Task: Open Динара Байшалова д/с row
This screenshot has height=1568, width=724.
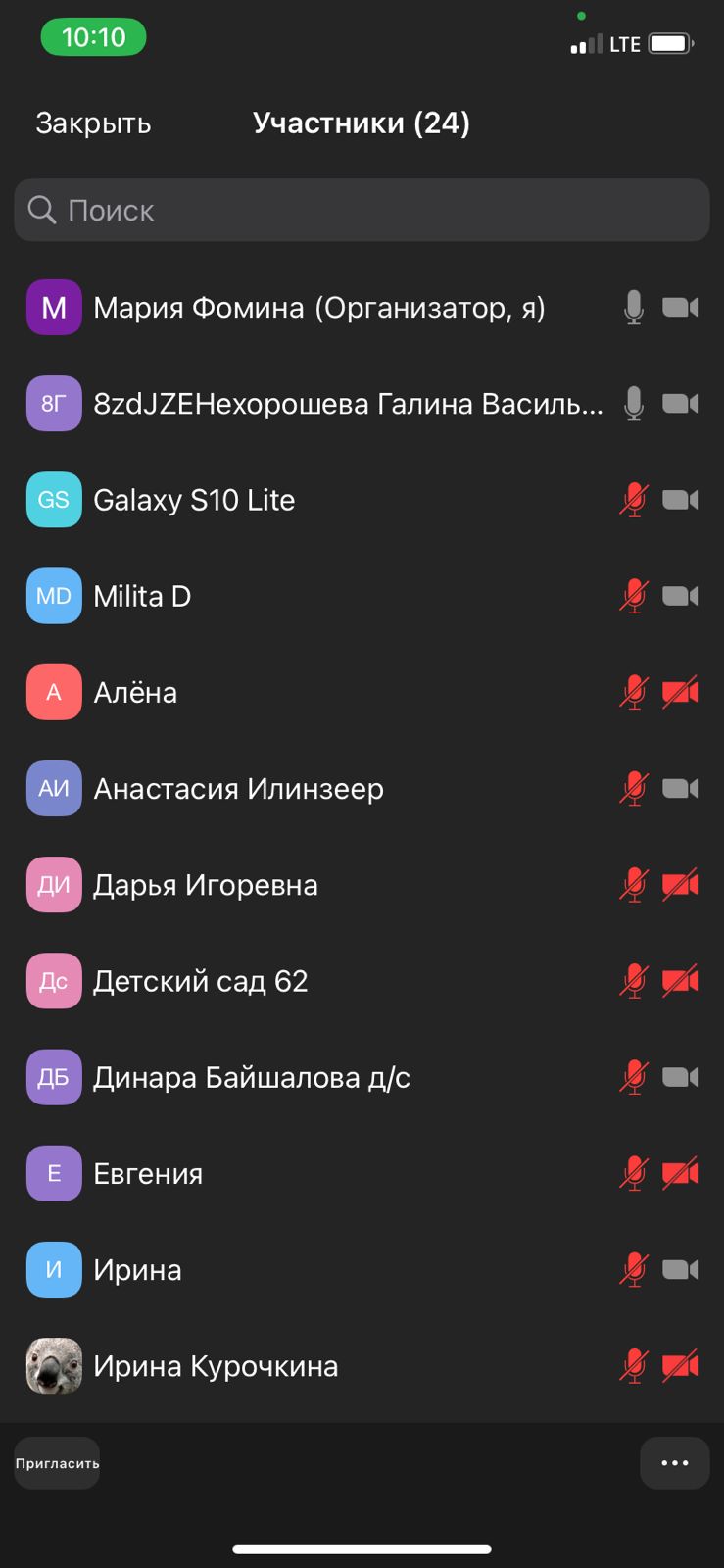Action: tap(251, 1078)
